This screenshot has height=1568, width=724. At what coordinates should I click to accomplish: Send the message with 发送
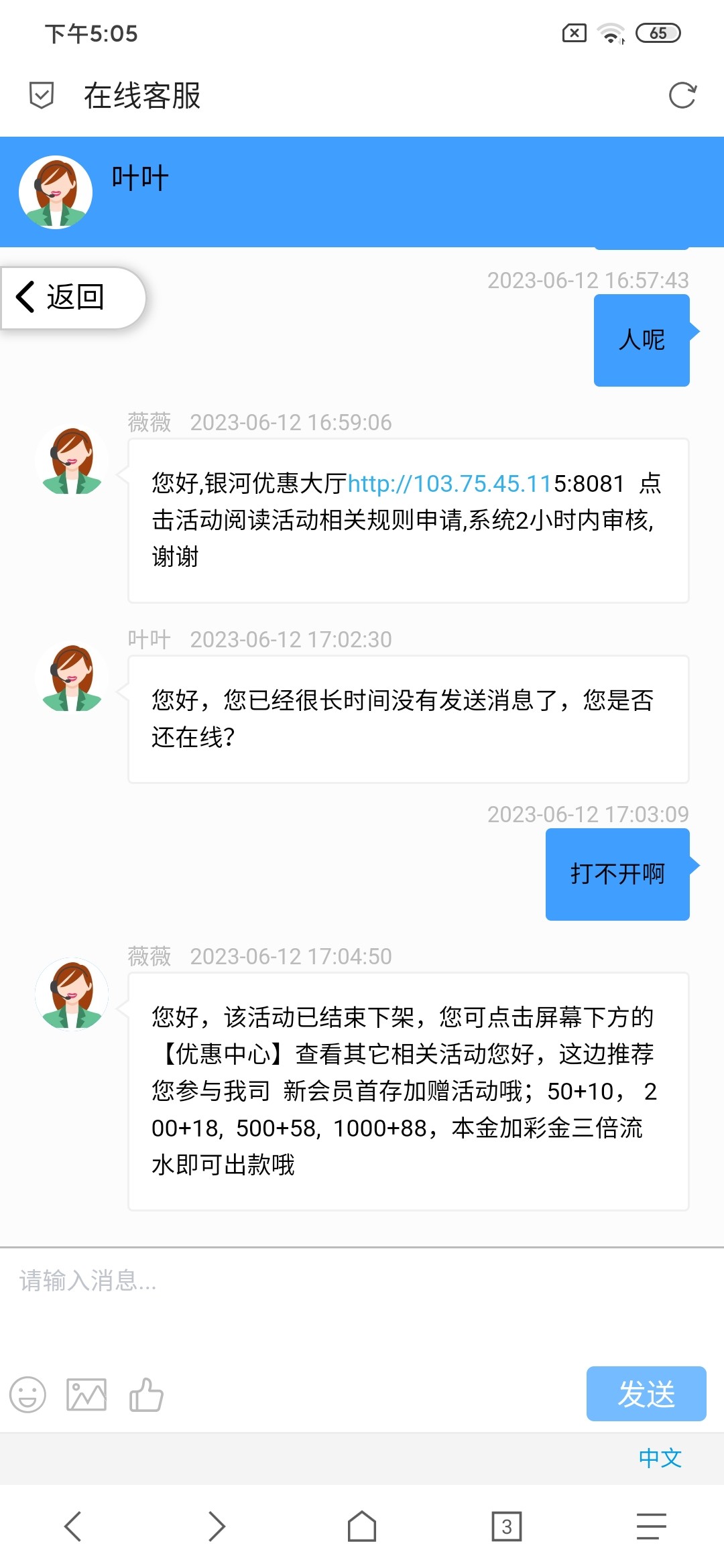tap(646, 1394)
